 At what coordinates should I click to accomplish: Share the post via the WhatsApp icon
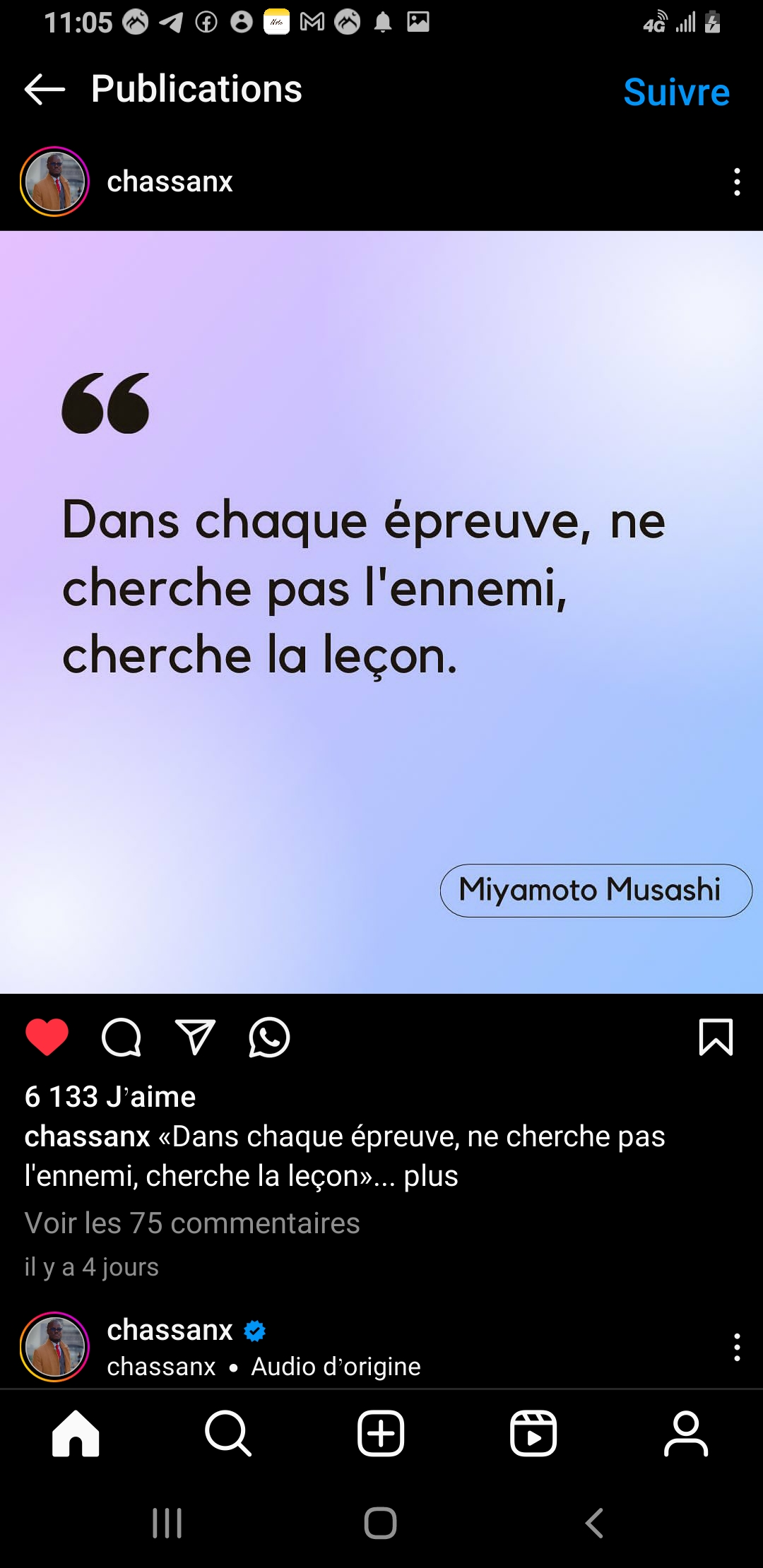269,1038
